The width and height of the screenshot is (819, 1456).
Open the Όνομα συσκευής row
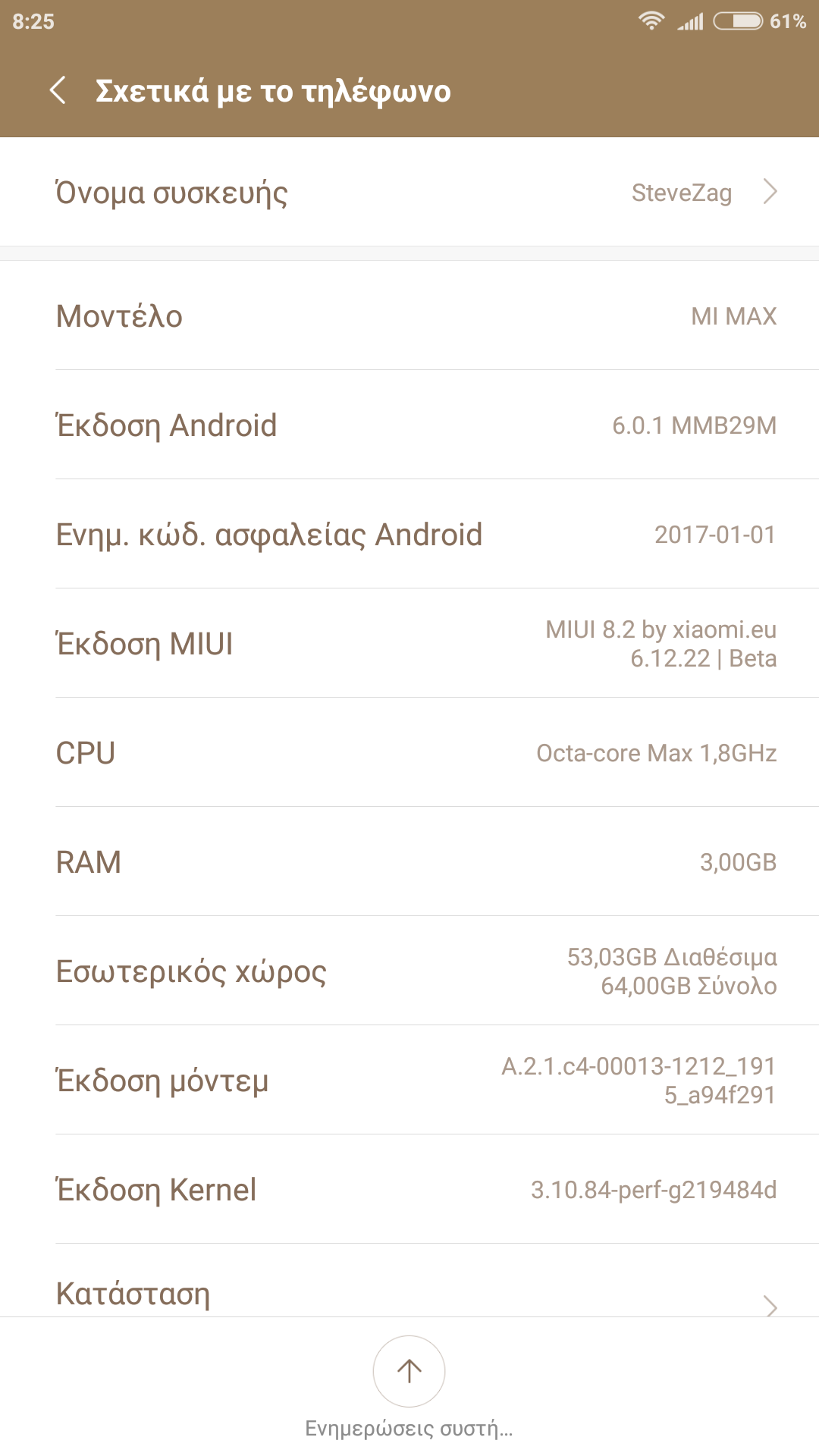(x=409, y=193)
